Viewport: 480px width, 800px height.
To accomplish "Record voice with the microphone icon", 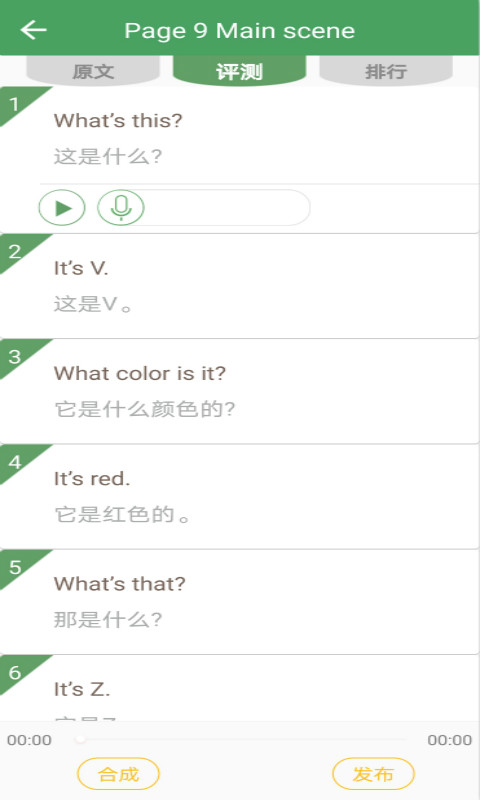I will pos(121,208).
